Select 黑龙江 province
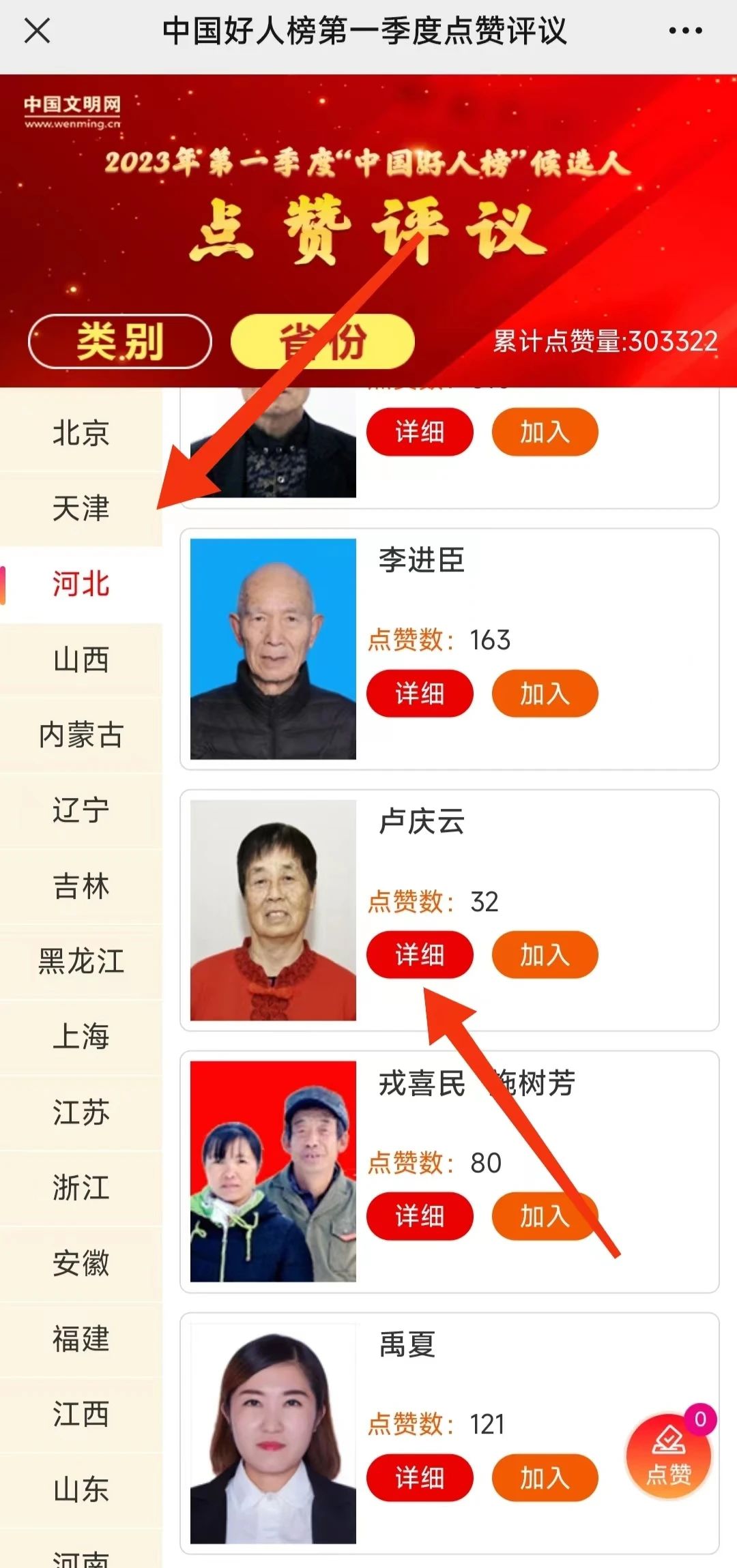The height and width of the screenshot is (1568, 737). pos(81,962)
